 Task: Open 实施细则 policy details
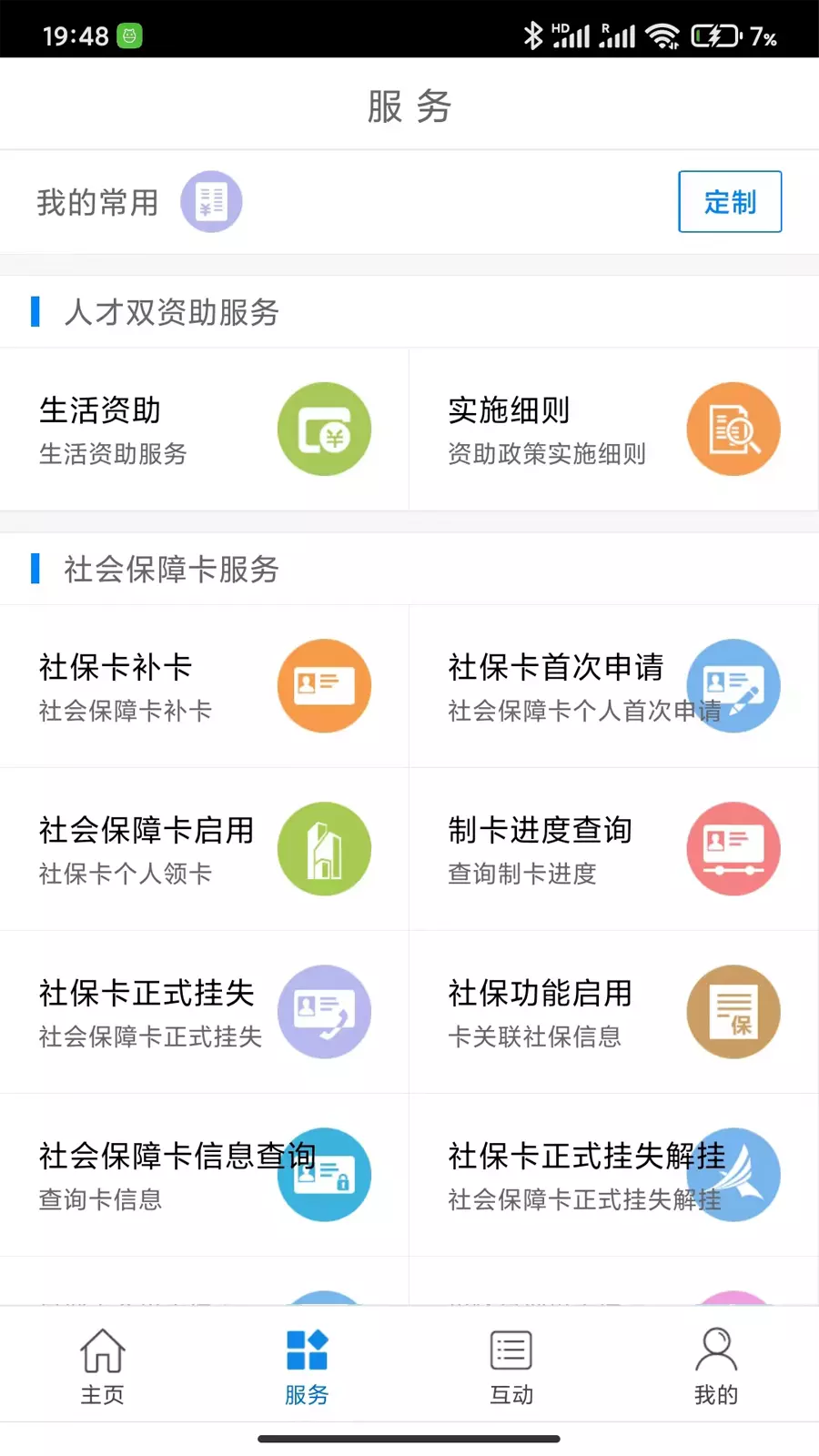pyautogui.click(x=613, y=430)
